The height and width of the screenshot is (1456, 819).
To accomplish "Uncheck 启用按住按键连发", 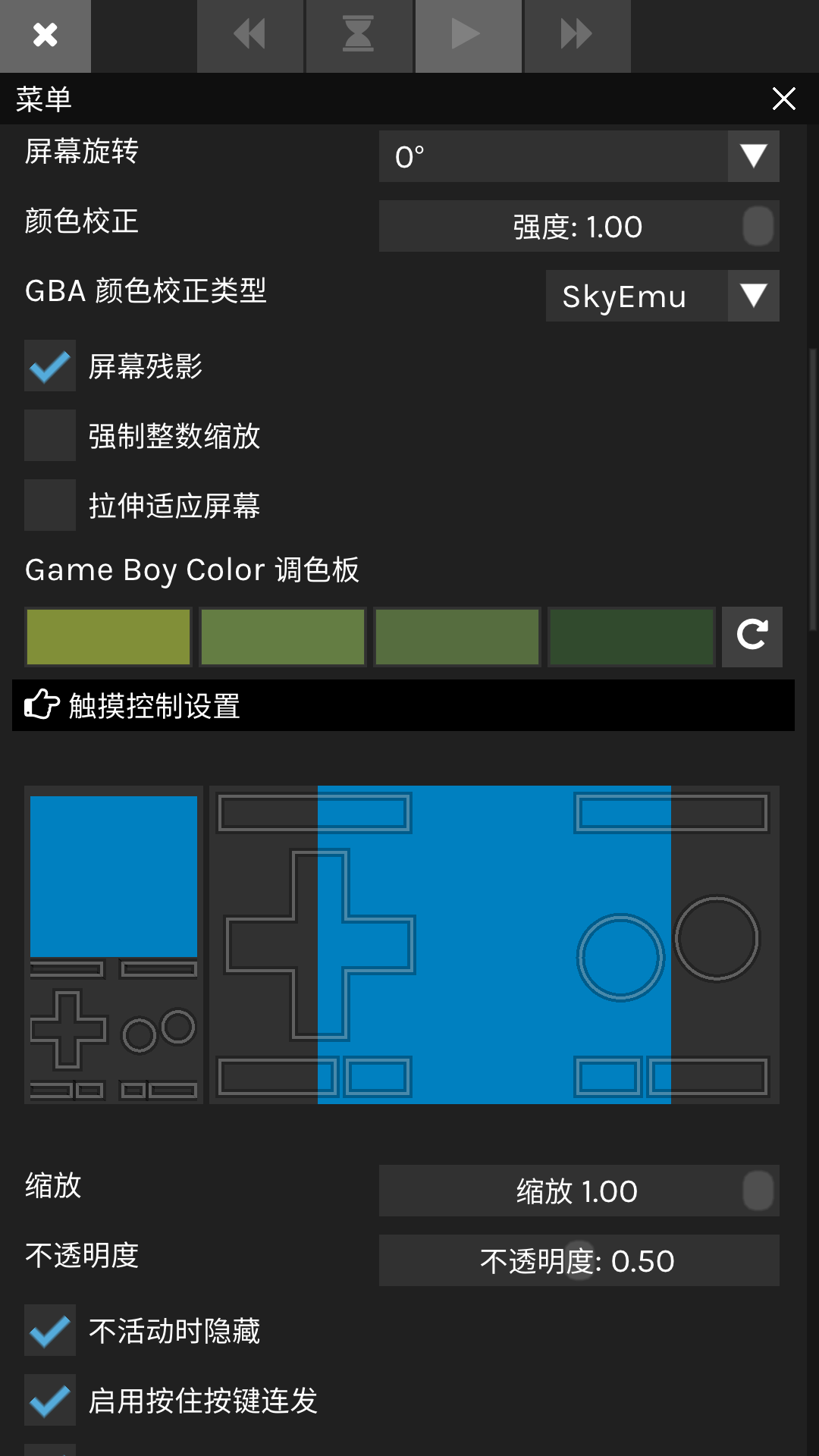I will click(49, 1401).
